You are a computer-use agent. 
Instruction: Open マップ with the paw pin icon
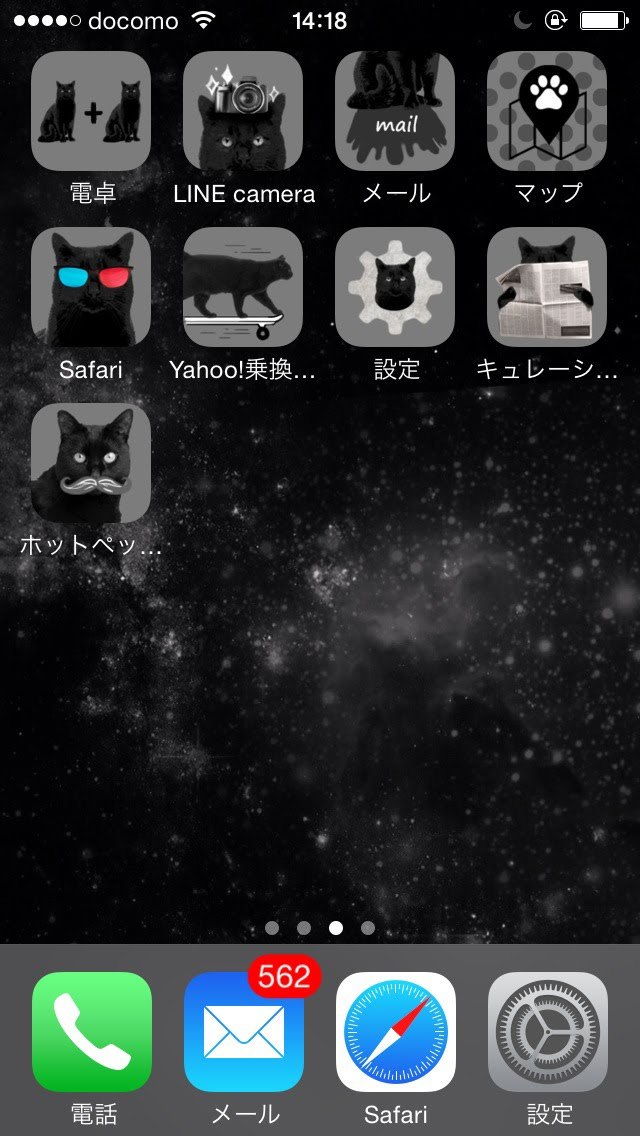pyautogui.click(x=547, y=111)
